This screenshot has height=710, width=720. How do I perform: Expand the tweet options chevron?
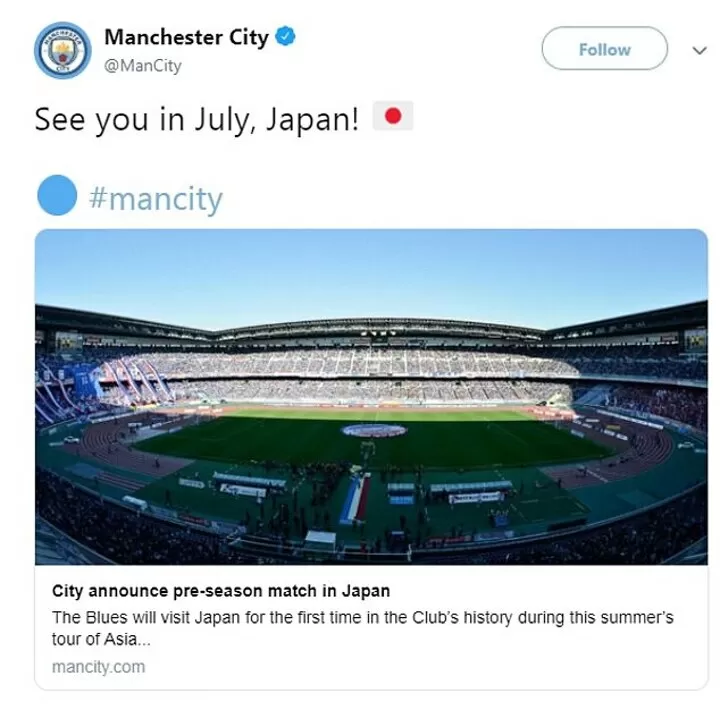(699, 50)
